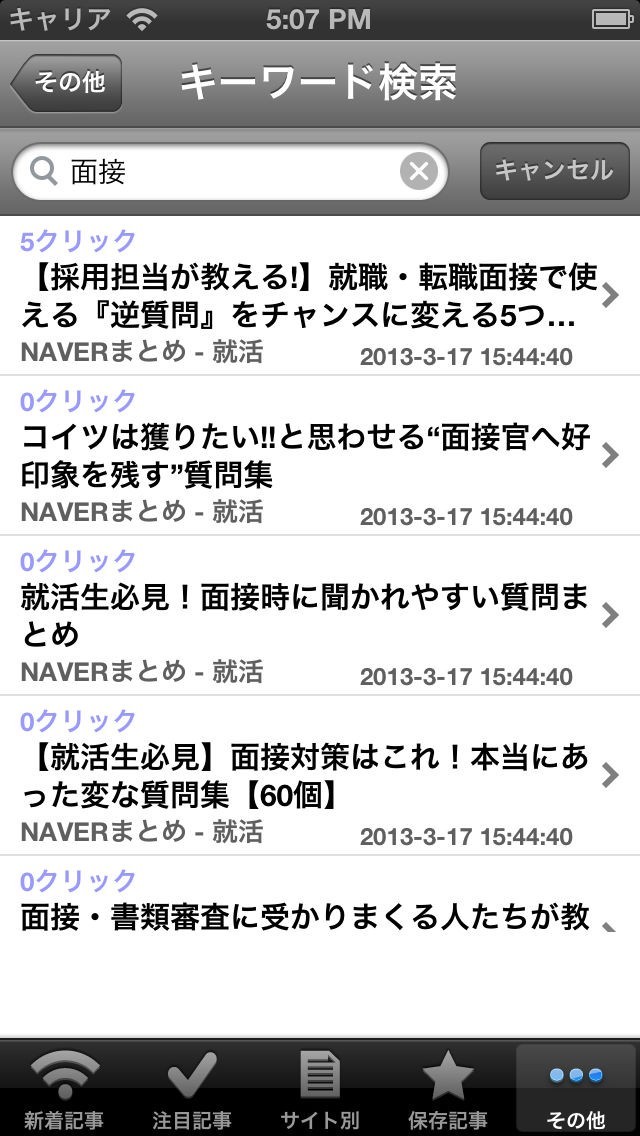Viewport: 640px width, 1136px height.
Task: Switch to the 保存記事 tab
Action: (448, 1090)
